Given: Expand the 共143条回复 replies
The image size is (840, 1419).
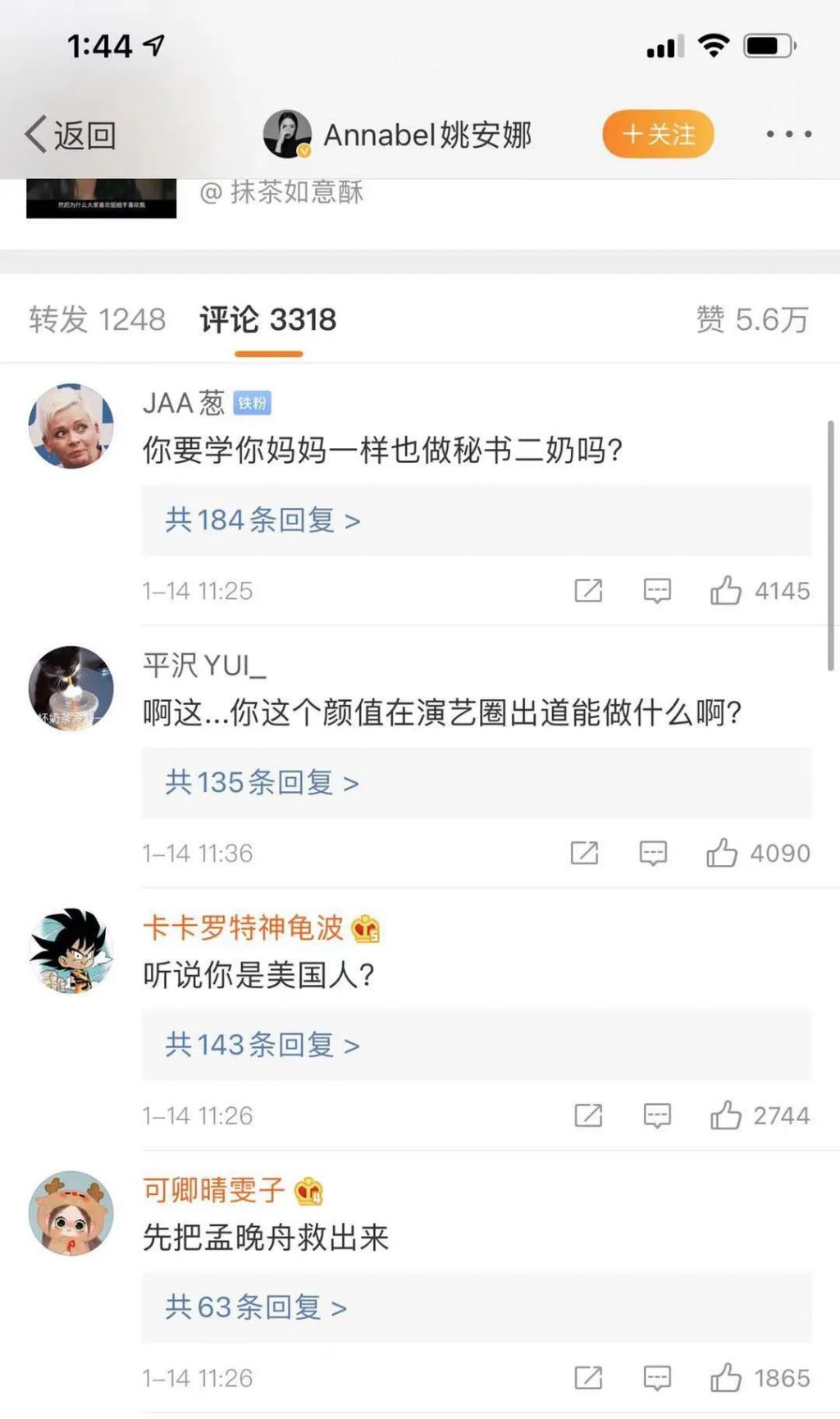Looking at the screenshot, I should (262, 1045).
